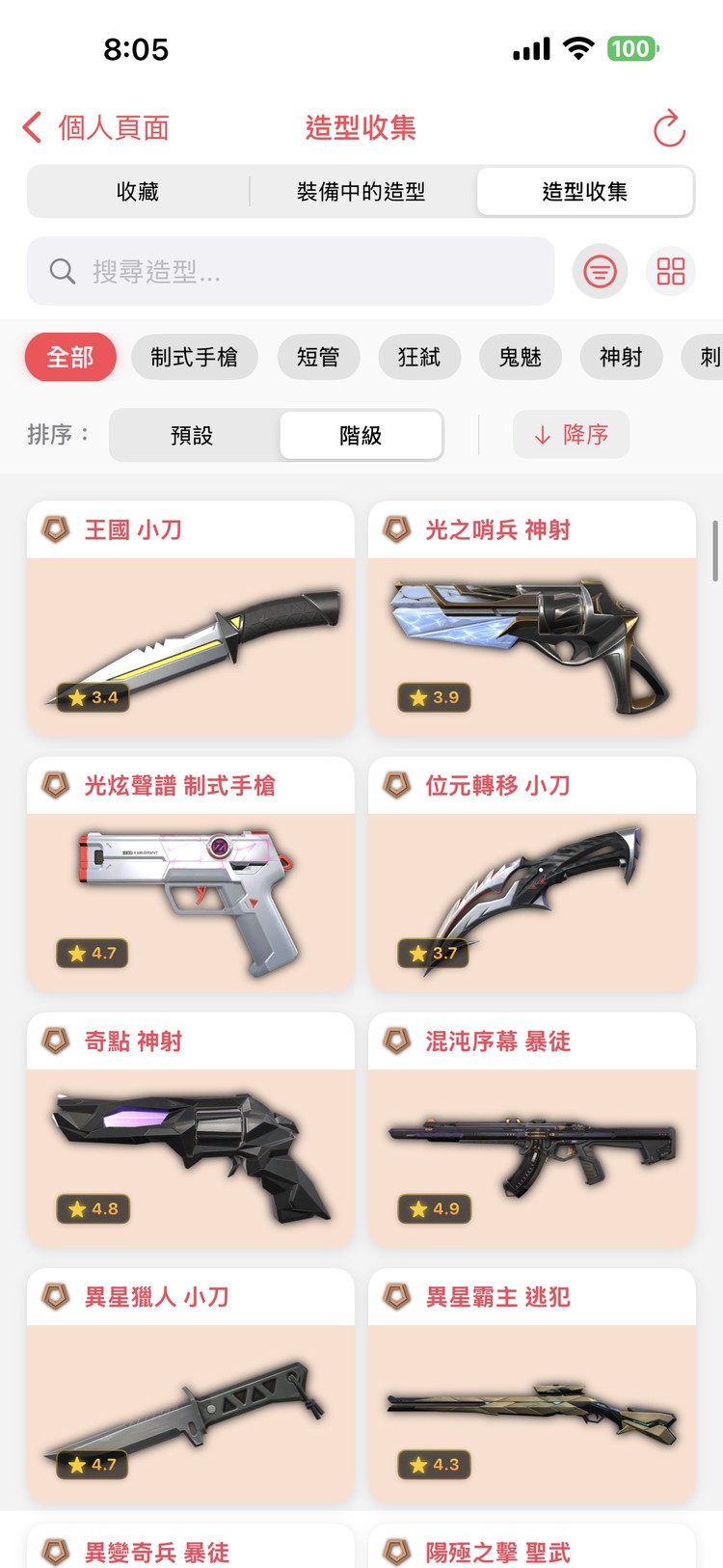Select the 階級 sort option

coord(361,435)
